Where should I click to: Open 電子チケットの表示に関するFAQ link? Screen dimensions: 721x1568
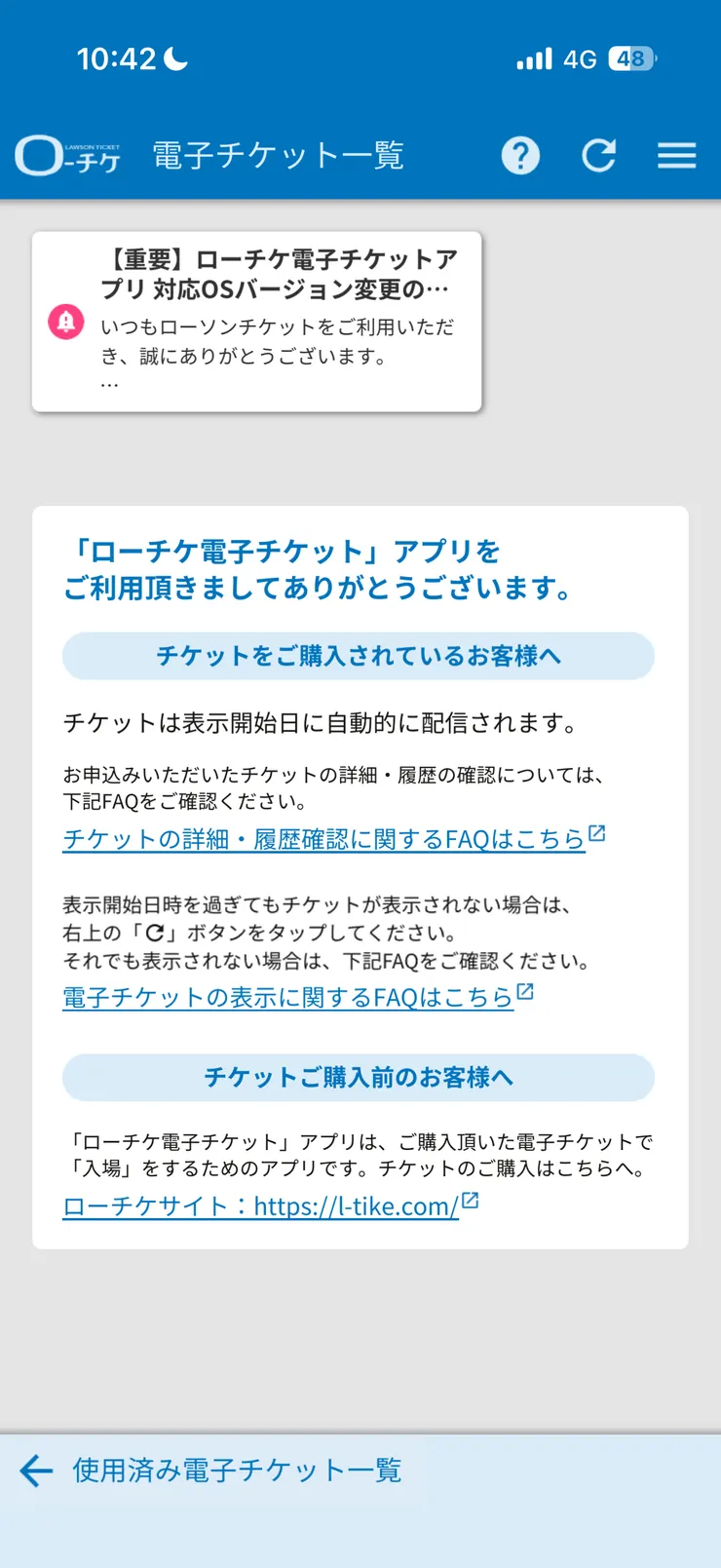(x=285, y=996)
